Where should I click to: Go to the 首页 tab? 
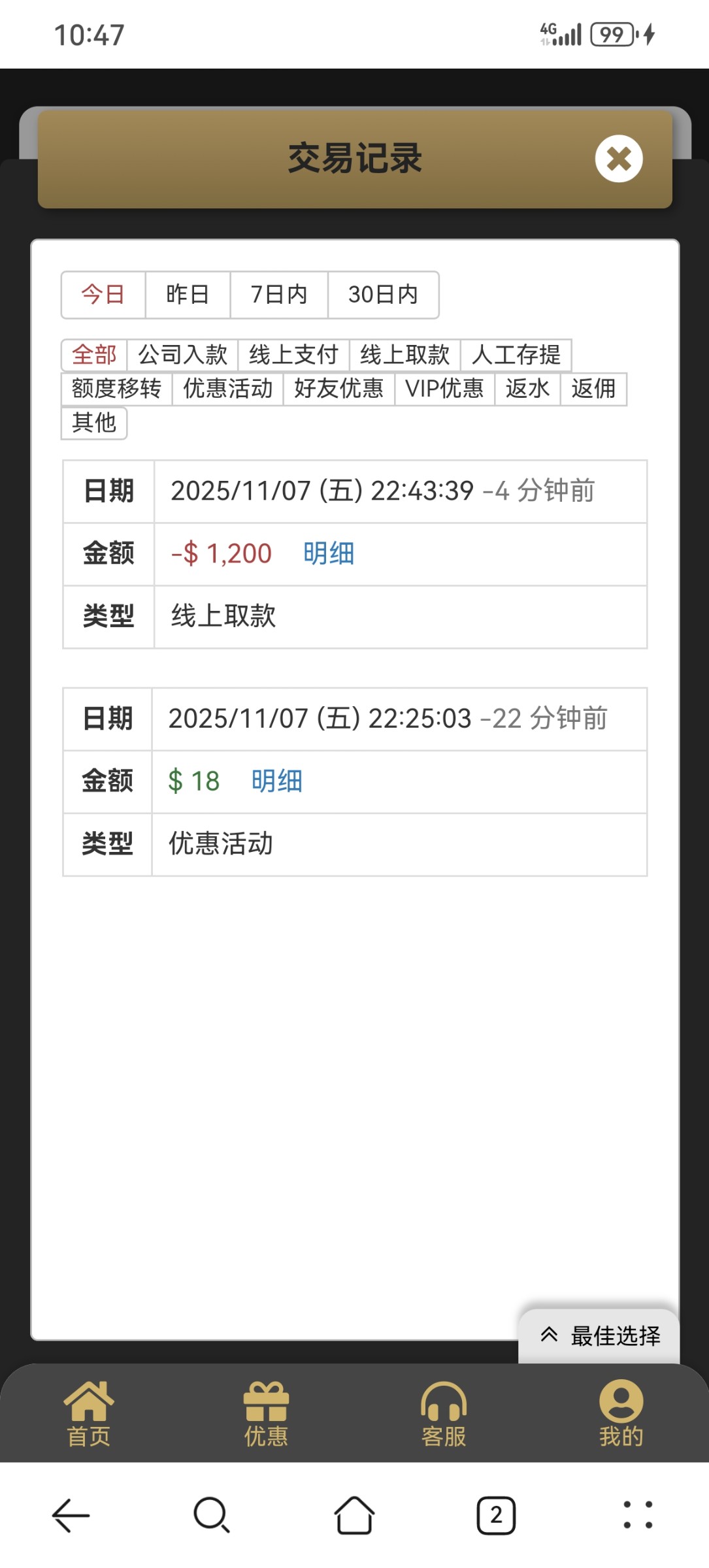coord(89,1413)
